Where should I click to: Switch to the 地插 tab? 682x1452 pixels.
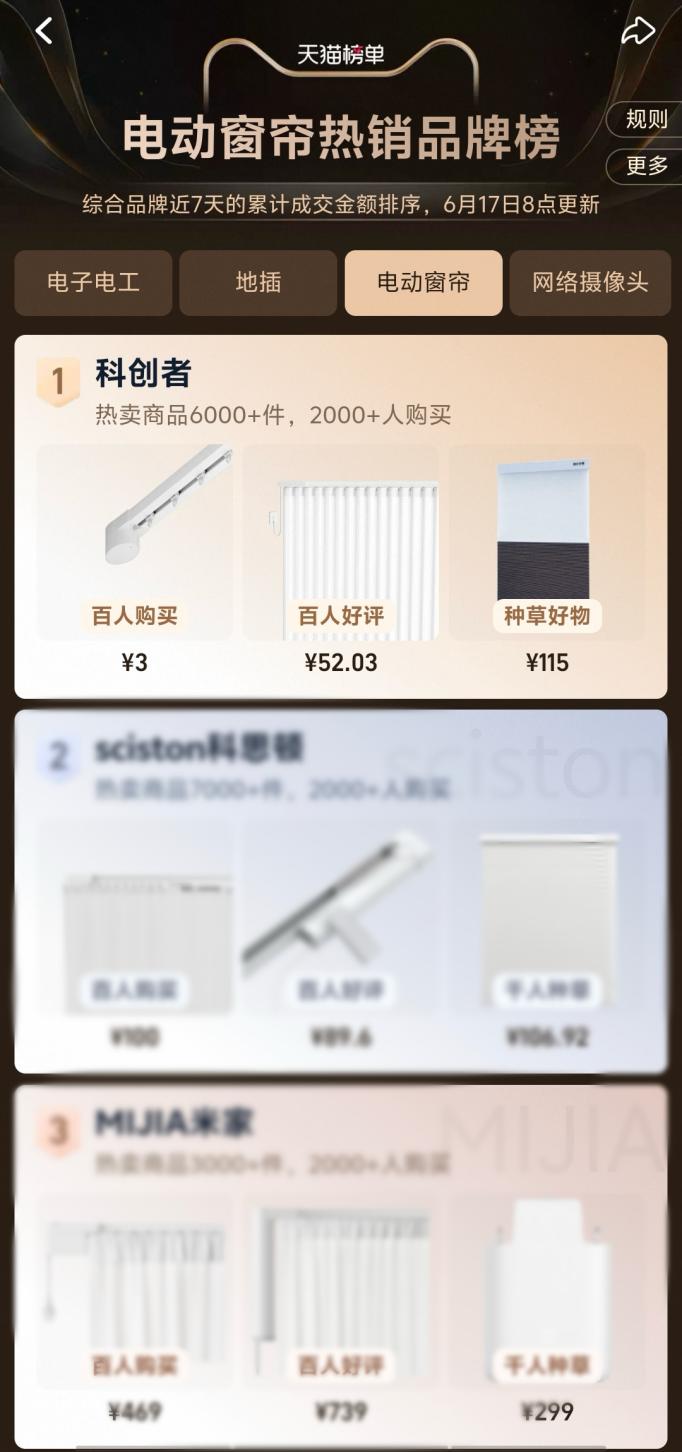point(258,282)
